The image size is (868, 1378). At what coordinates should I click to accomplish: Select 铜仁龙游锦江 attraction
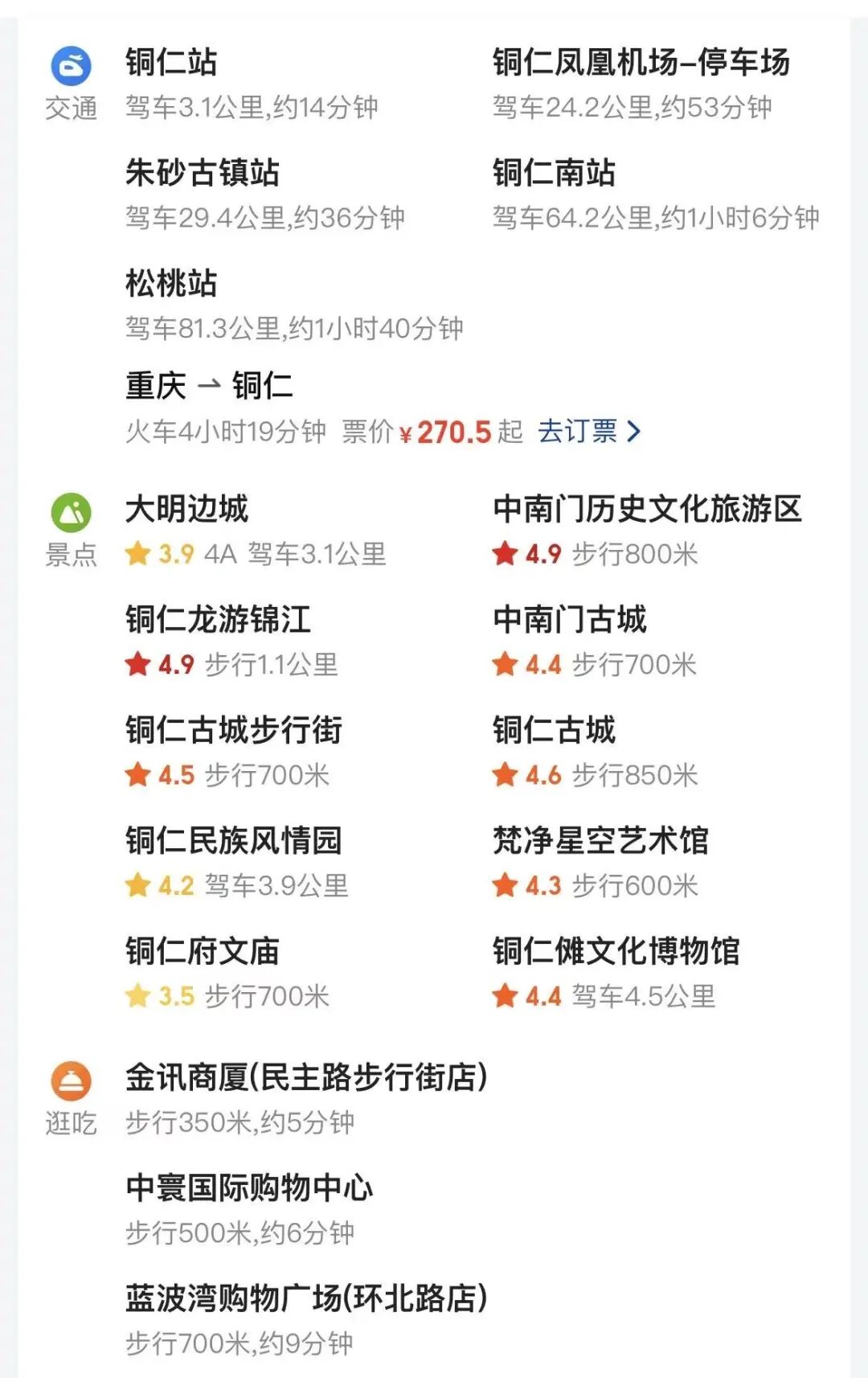218,620
